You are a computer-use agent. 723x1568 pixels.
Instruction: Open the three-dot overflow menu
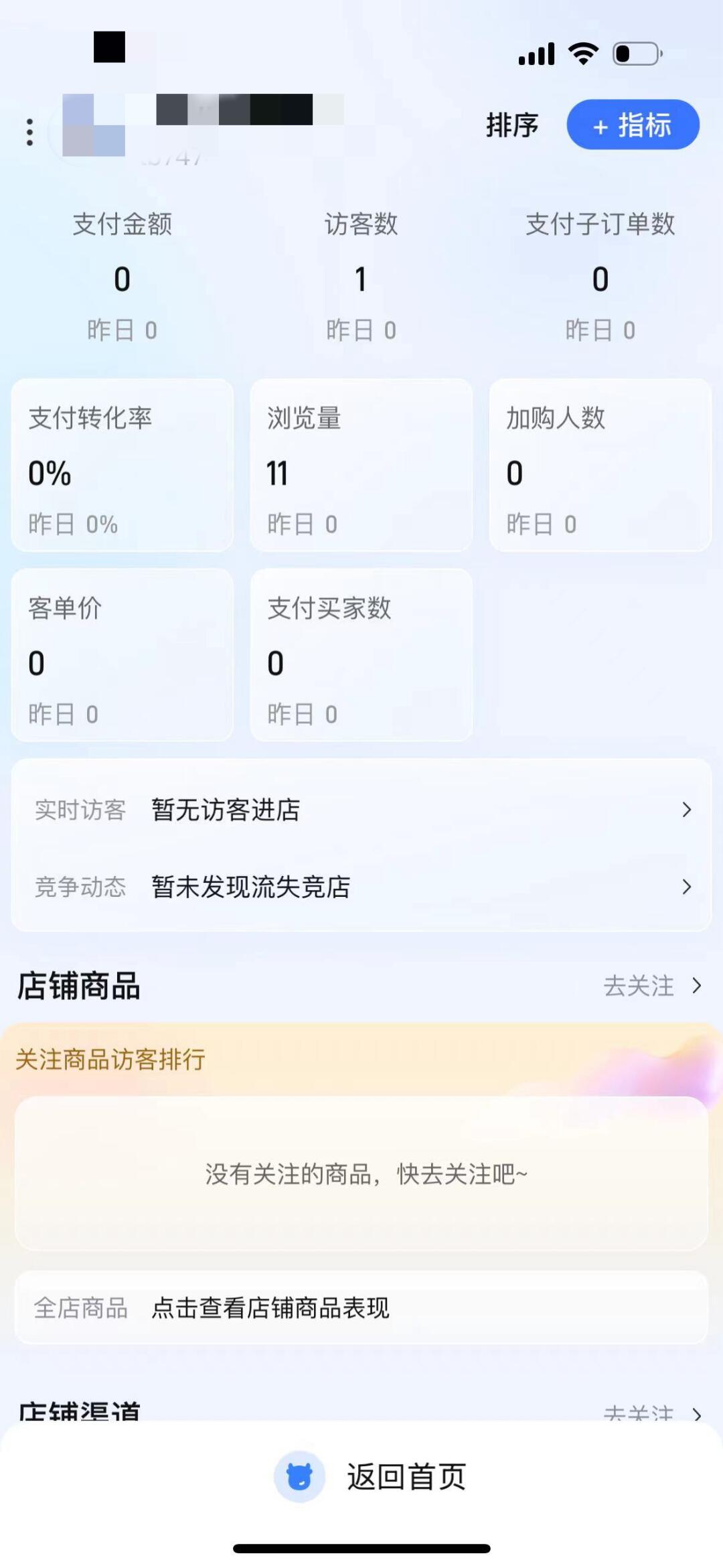(29, 132)
